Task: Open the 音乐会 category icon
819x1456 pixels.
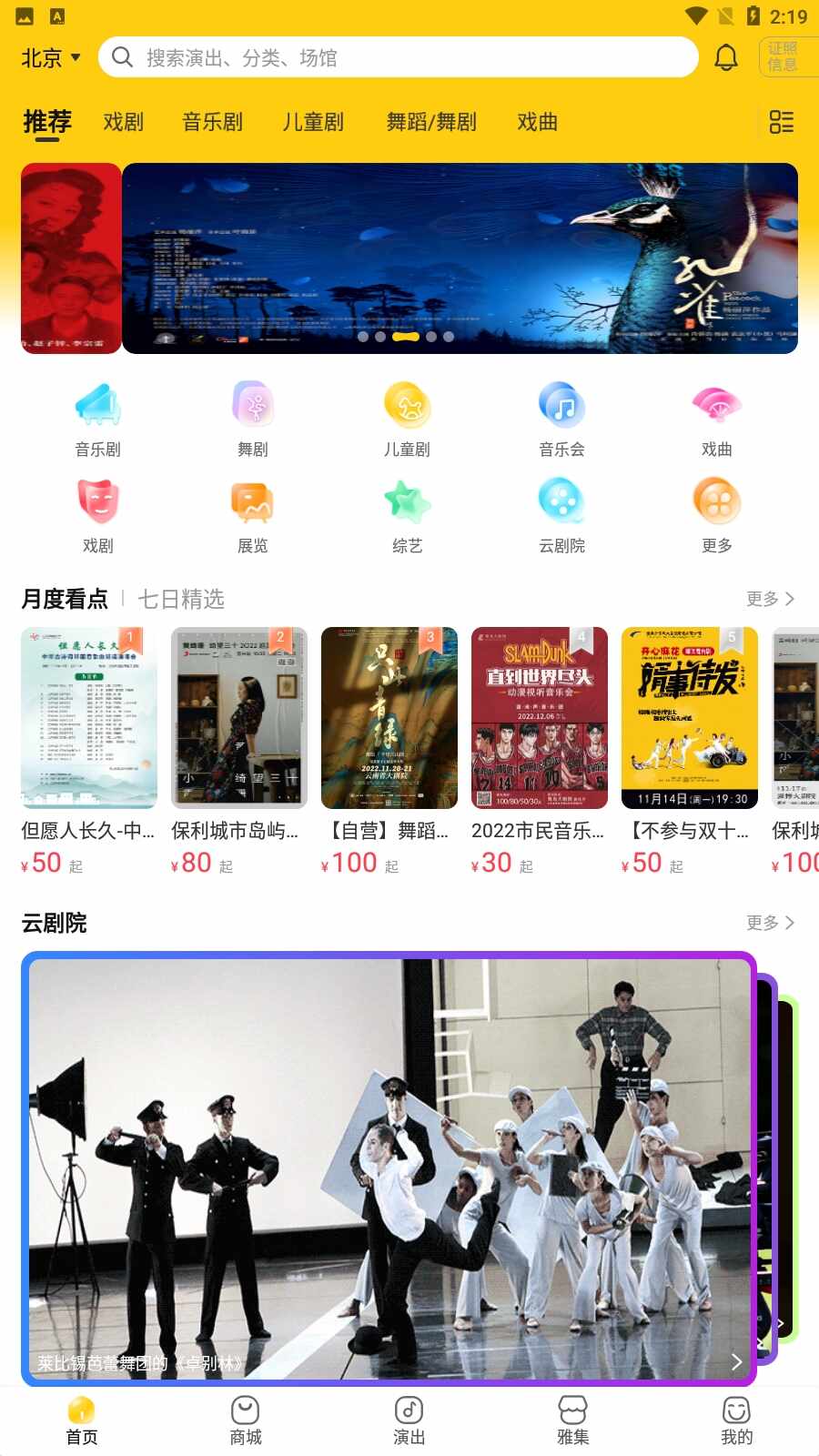Action: [561, 419]
